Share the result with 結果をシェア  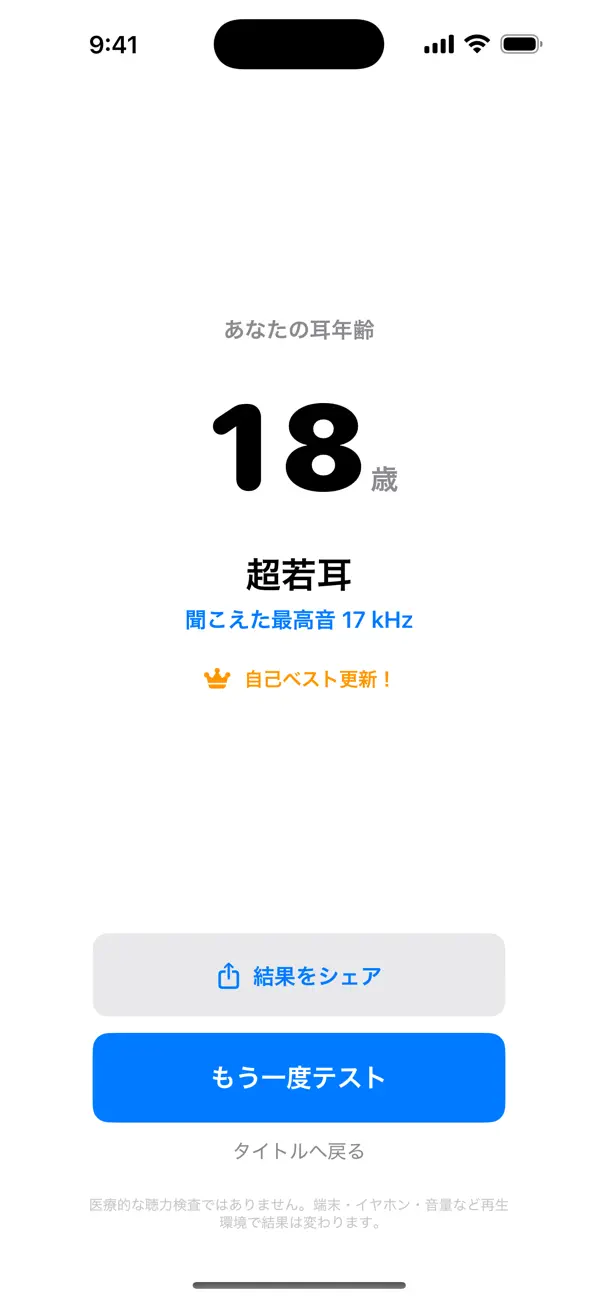click(x=299, y=975)
